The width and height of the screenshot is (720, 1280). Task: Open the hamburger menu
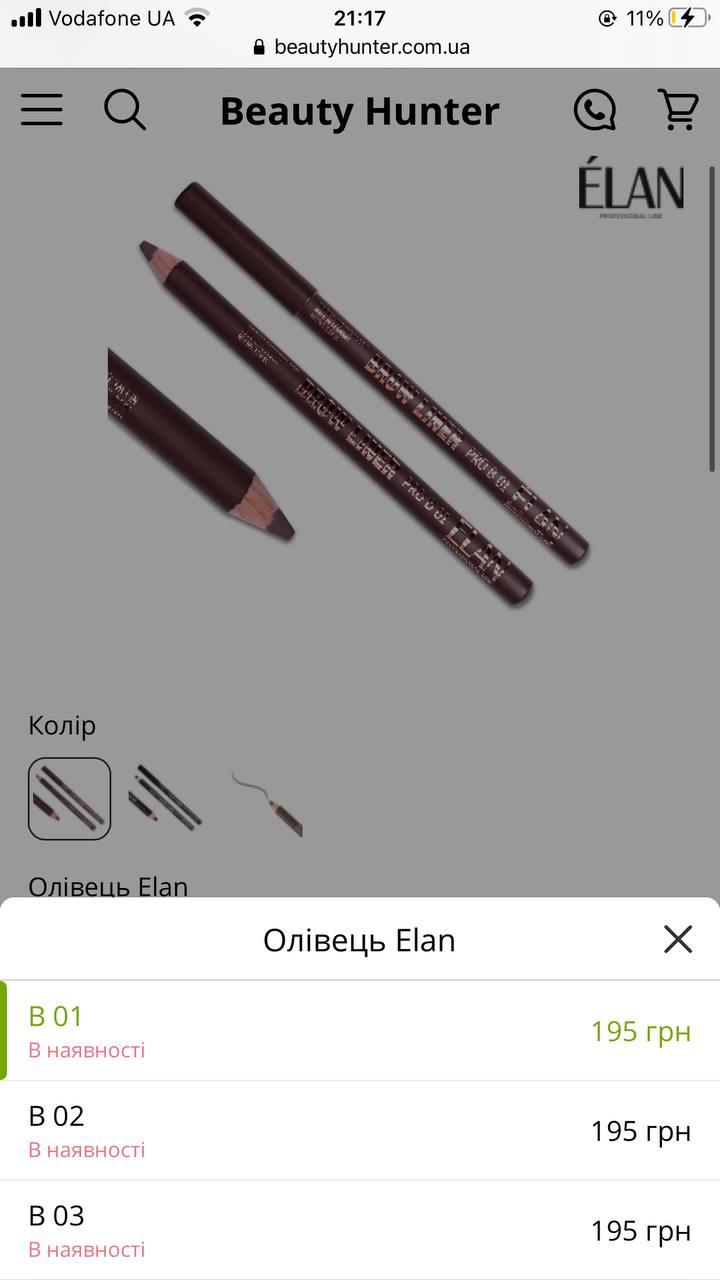tap(42, 110)
